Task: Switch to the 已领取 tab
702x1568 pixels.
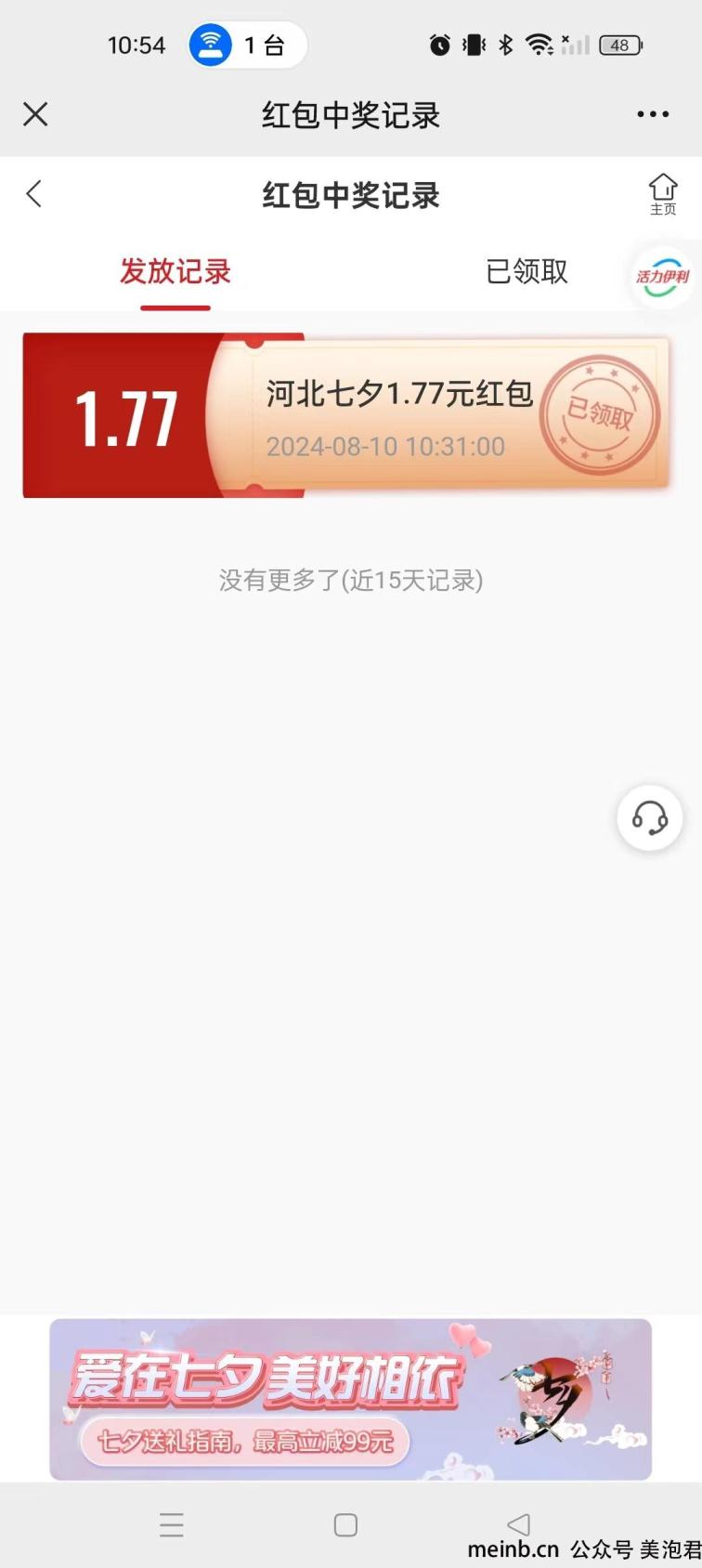Action: (526, 272)
